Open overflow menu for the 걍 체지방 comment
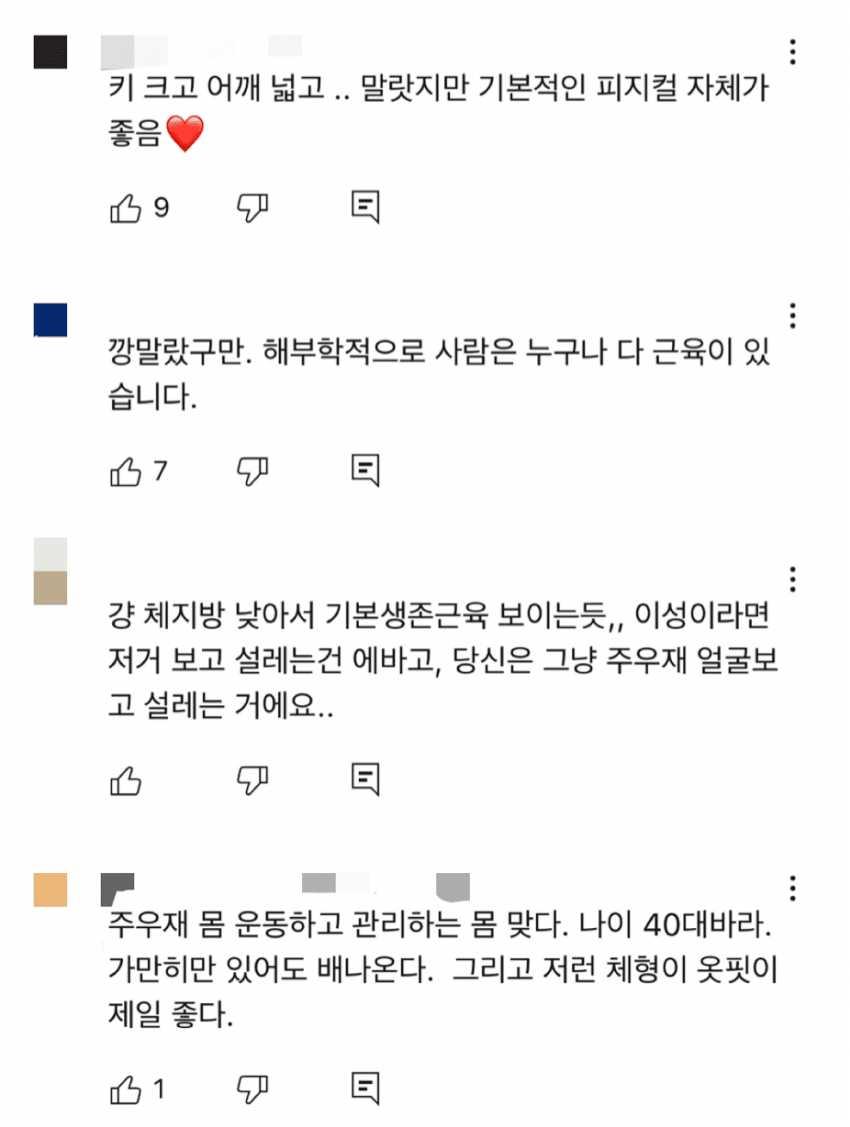Viewport: 850px width, 1127px height. click(x=792, y=578)
